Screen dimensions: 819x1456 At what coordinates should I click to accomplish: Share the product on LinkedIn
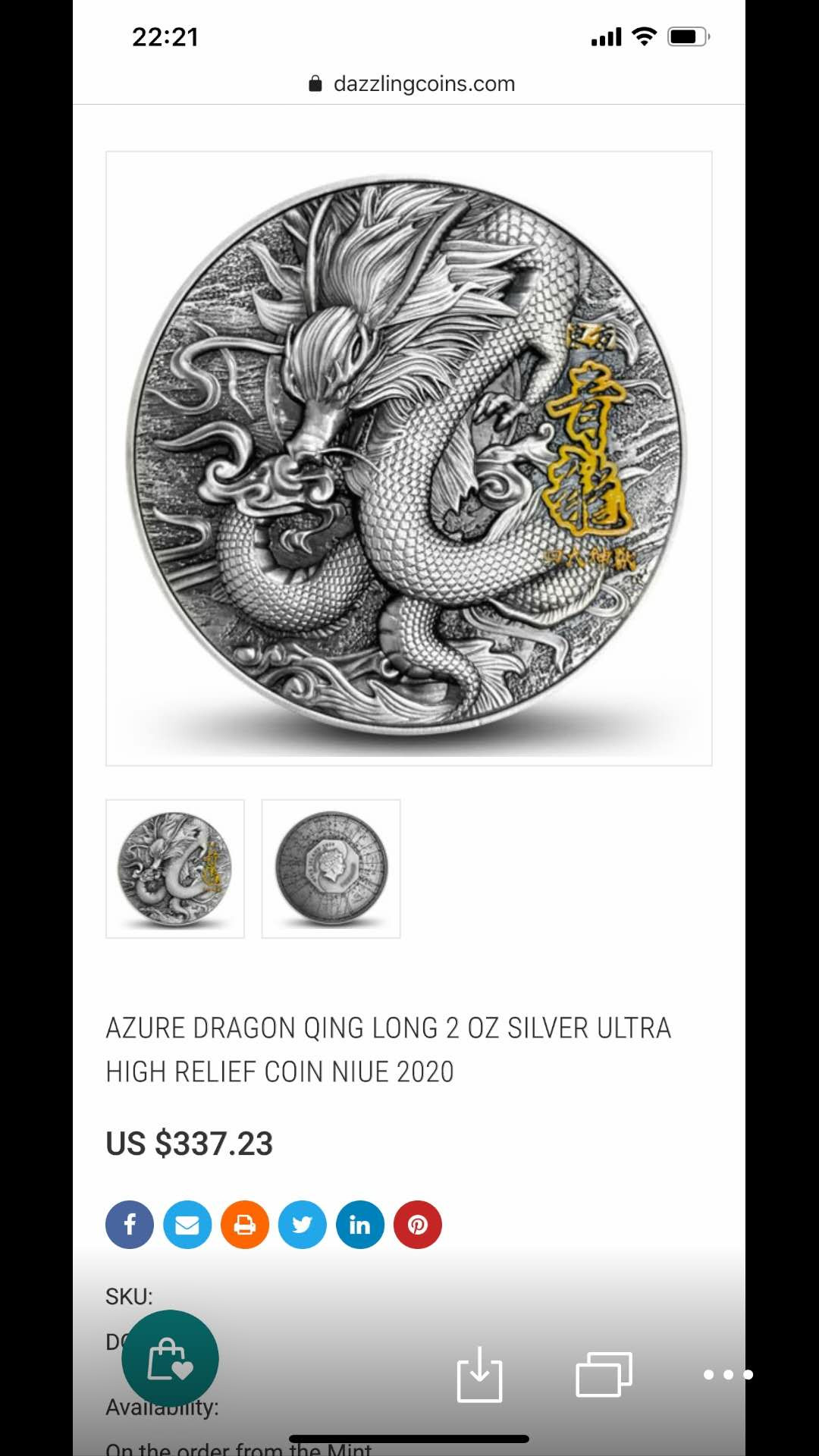pos(360,1225)
